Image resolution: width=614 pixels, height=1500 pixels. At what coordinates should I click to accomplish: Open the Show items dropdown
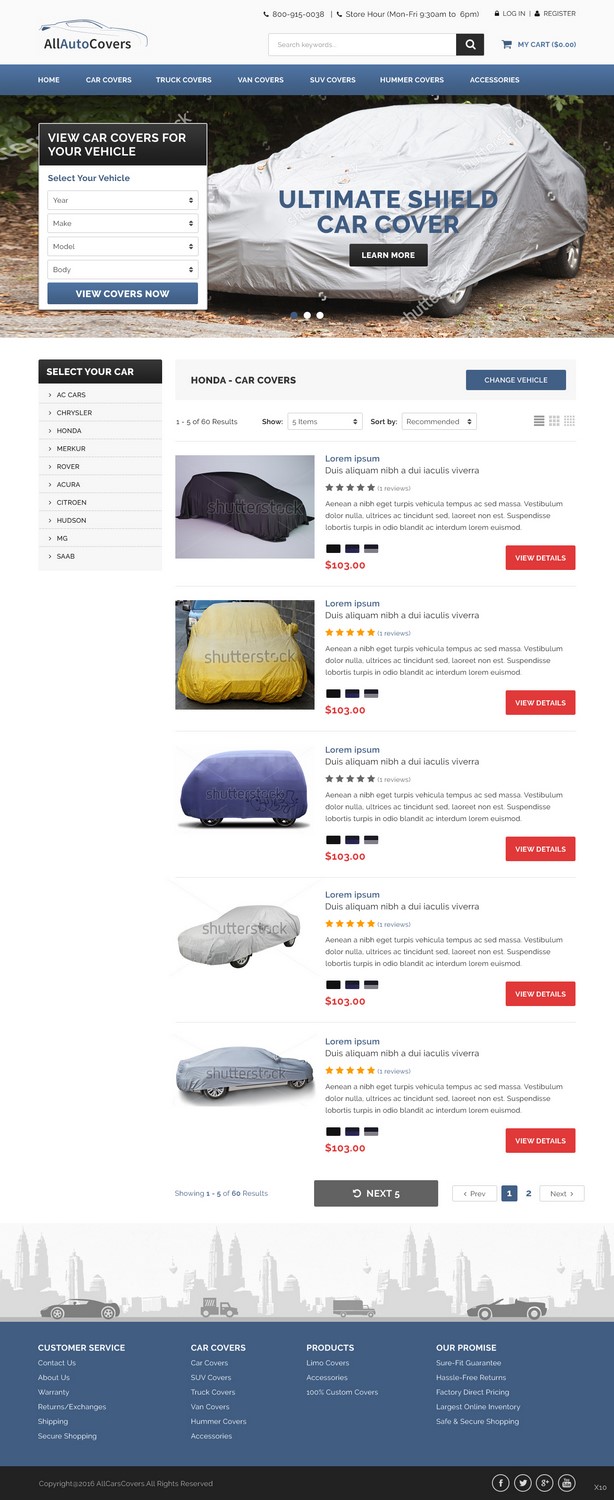coord(324,422)
